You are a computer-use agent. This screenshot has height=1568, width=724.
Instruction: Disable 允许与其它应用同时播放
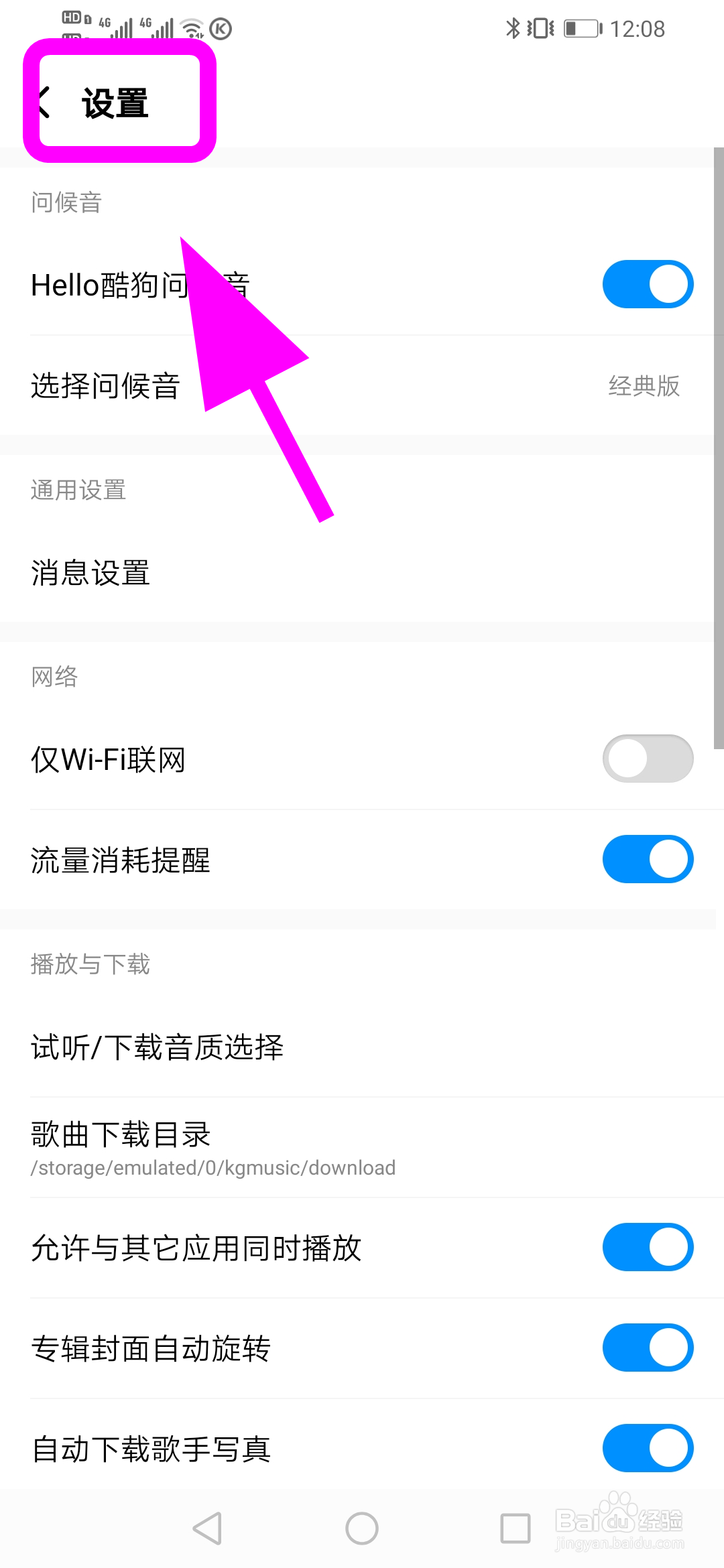[647, 1247]
